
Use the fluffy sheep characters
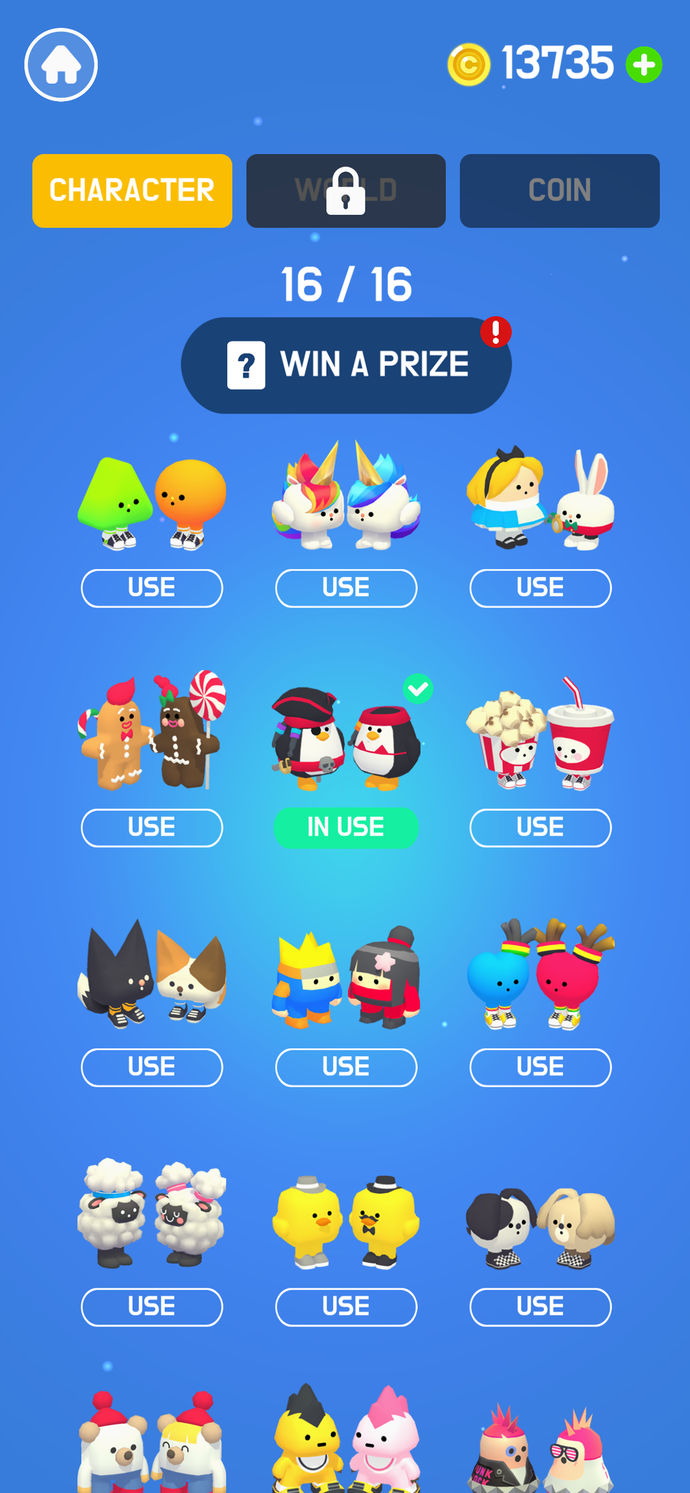tap(152, 1306)
